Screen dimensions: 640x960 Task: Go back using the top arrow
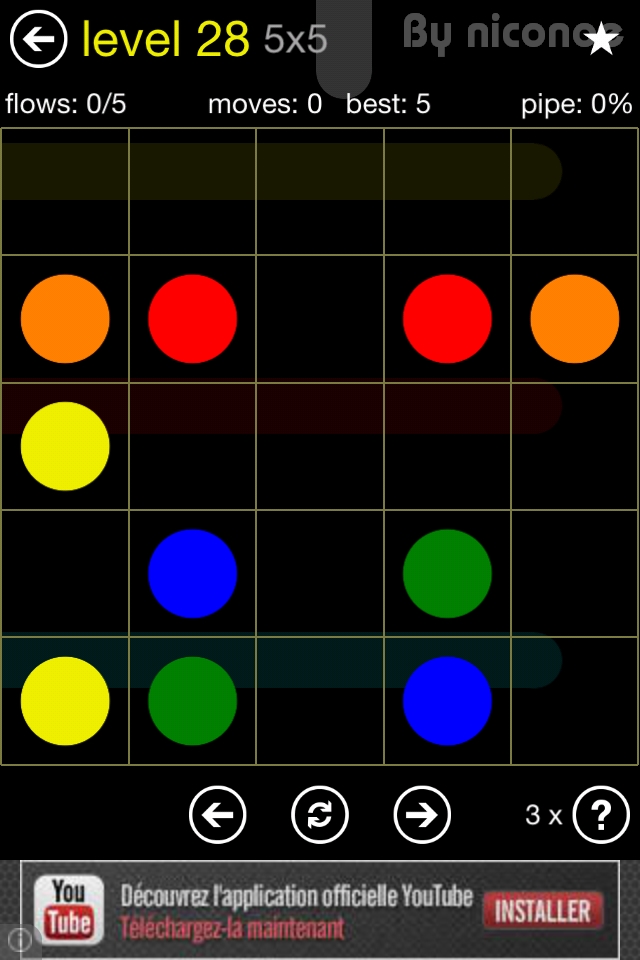(x=38, y=40)
